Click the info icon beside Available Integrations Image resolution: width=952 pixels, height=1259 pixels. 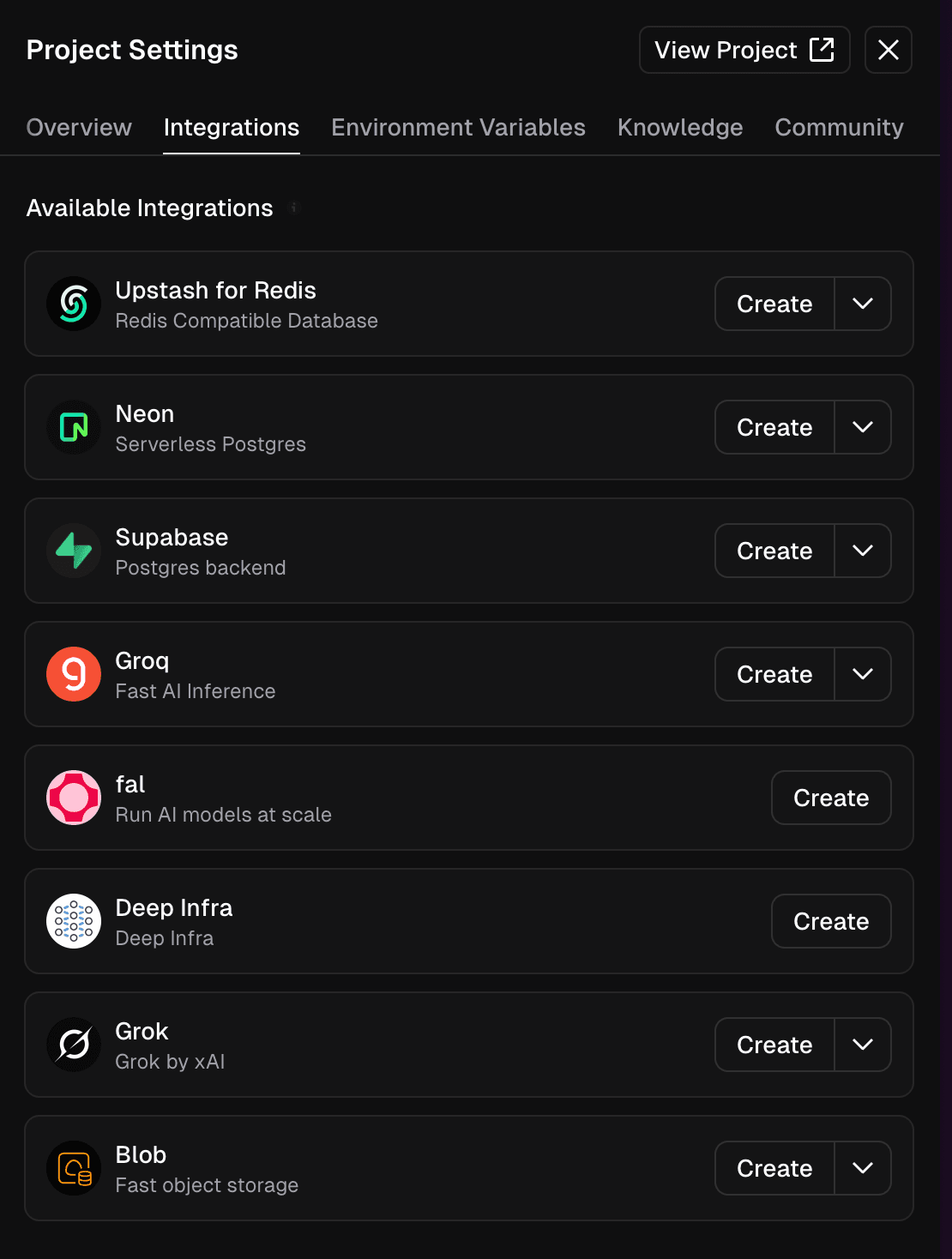[x=295, y=208]
